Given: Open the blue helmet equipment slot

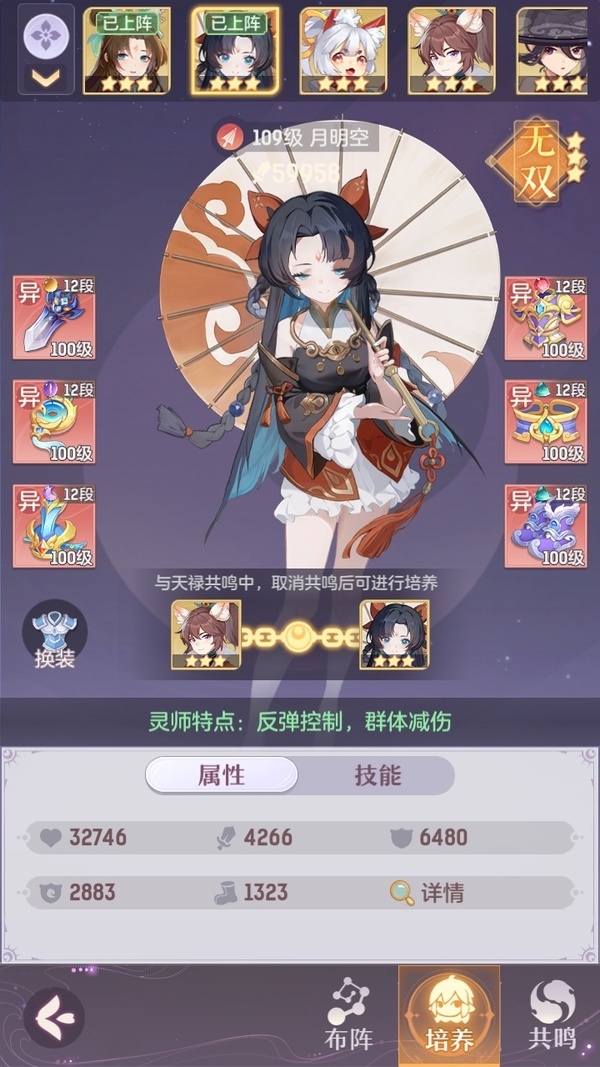Looking at the screenshot, I should 54,526.
